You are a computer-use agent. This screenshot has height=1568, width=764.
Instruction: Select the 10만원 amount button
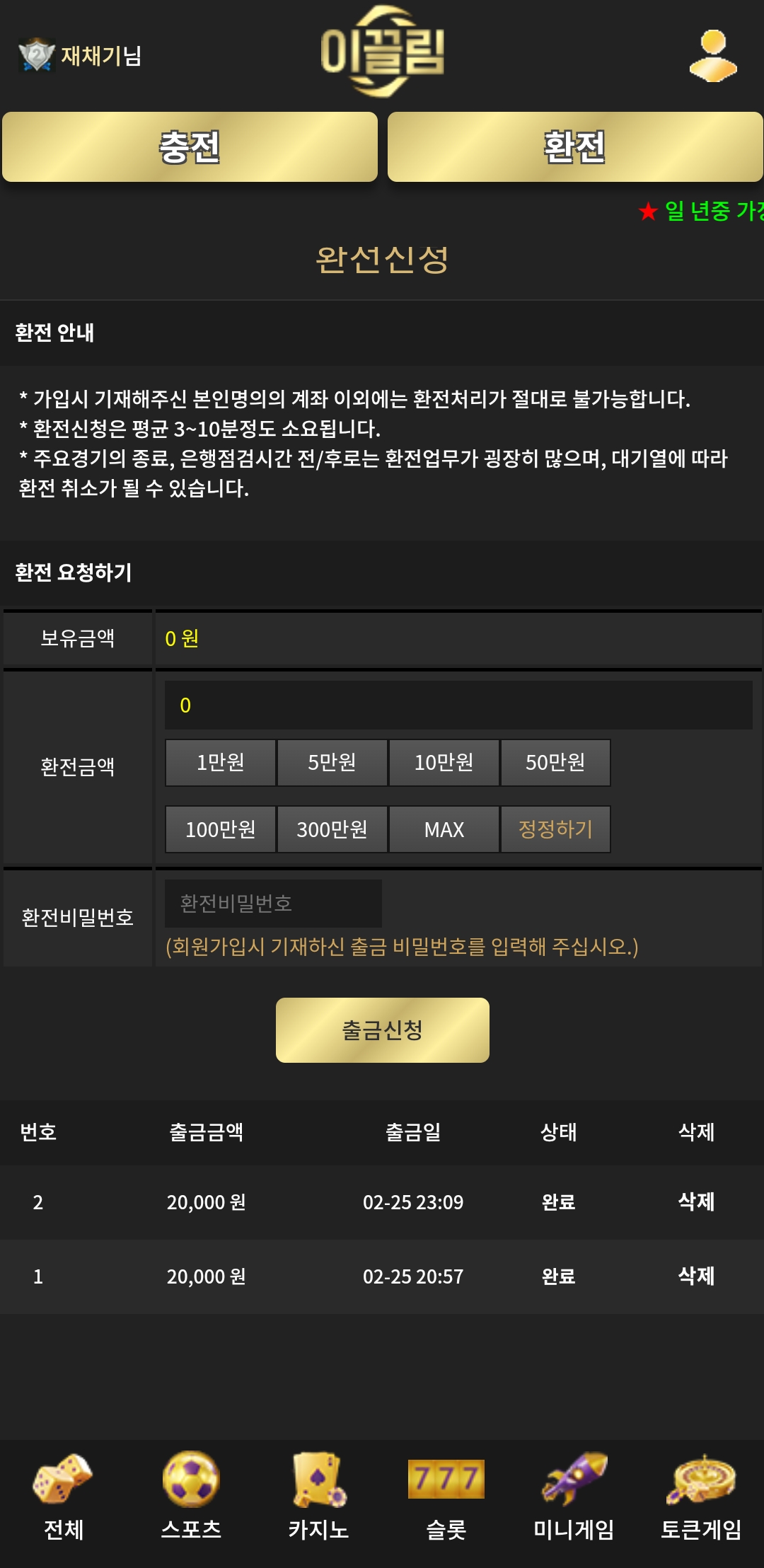coord(444,763)
